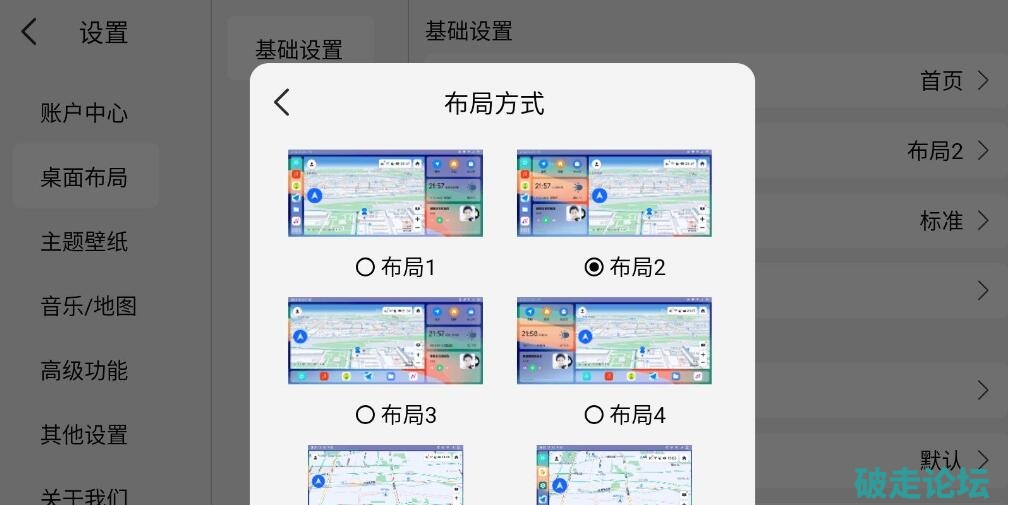Go to 音乐/地图 settings
Image resolution: width=1009 pixels, height=505 pixels.
[x=88, y=306]
